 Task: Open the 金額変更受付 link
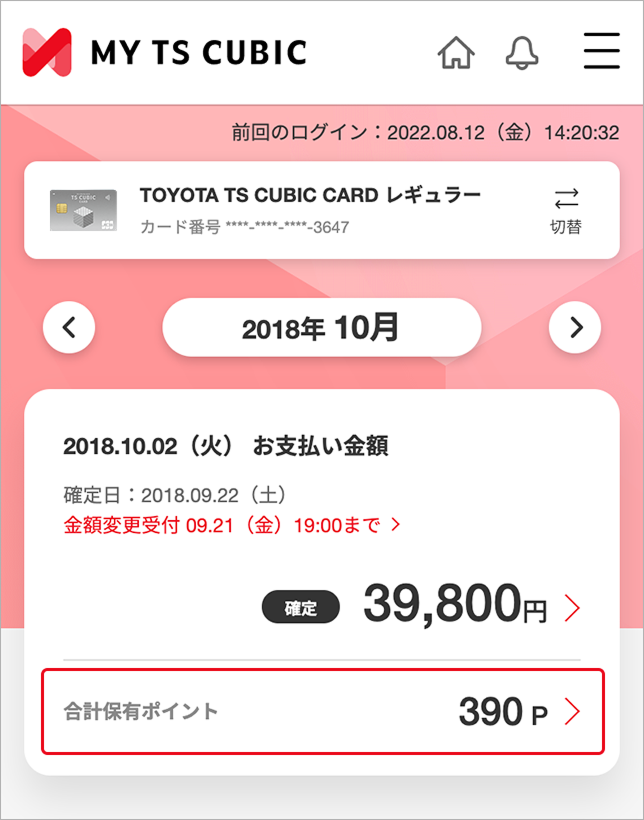pos(232,524)
